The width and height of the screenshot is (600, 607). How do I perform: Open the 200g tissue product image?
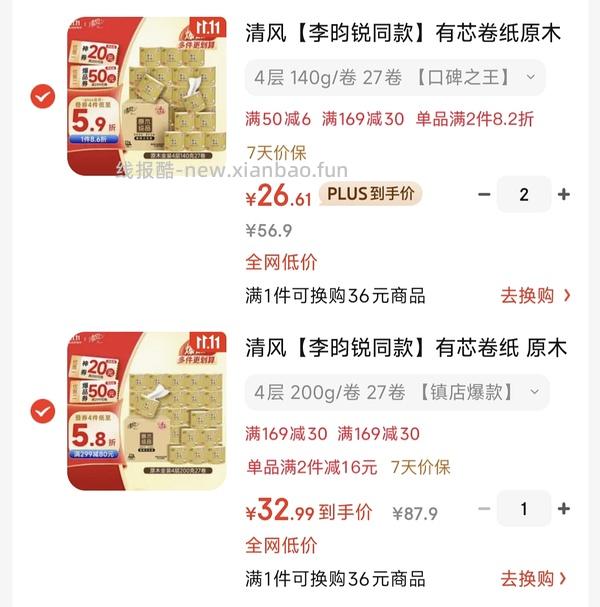coord(147,411)
